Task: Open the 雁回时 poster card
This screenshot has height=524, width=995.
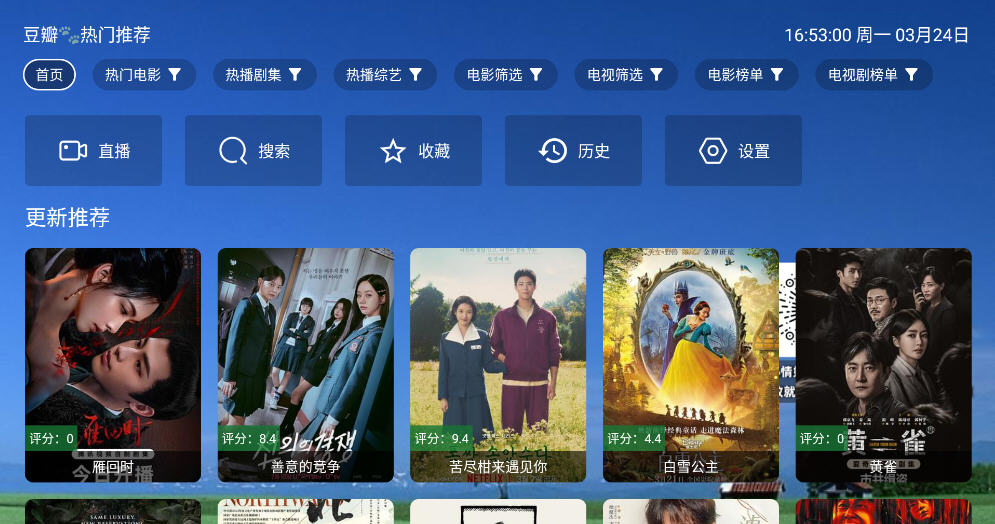Action: click(113, 365)
